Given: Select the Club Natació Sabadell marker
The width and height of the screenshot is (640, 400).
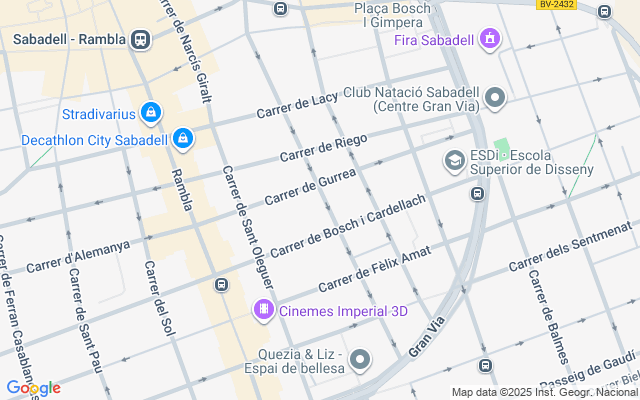Looking at the screenshot, I should [496, 98].
